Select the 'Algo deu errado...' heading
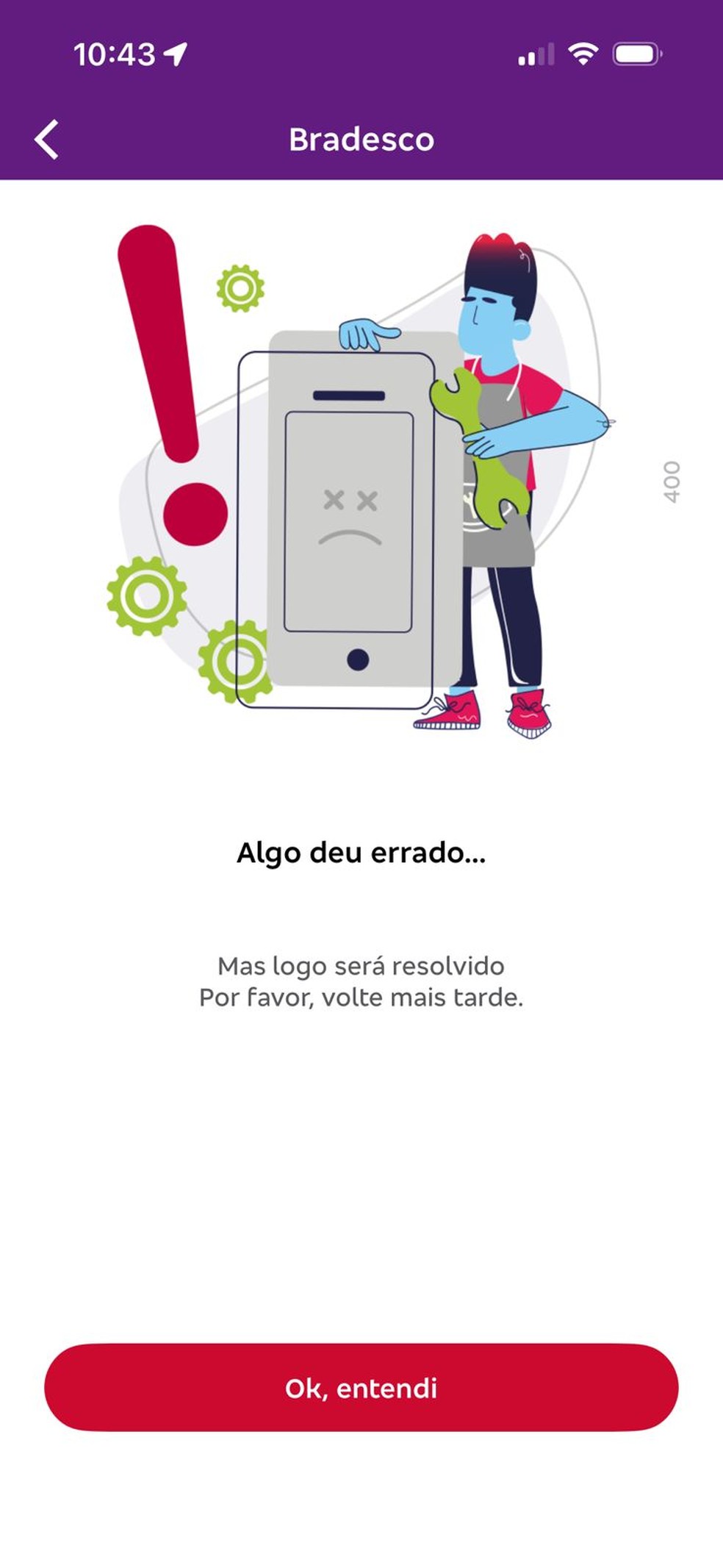The width and height of the screenshot is (723, 1568). click(361, 853)
